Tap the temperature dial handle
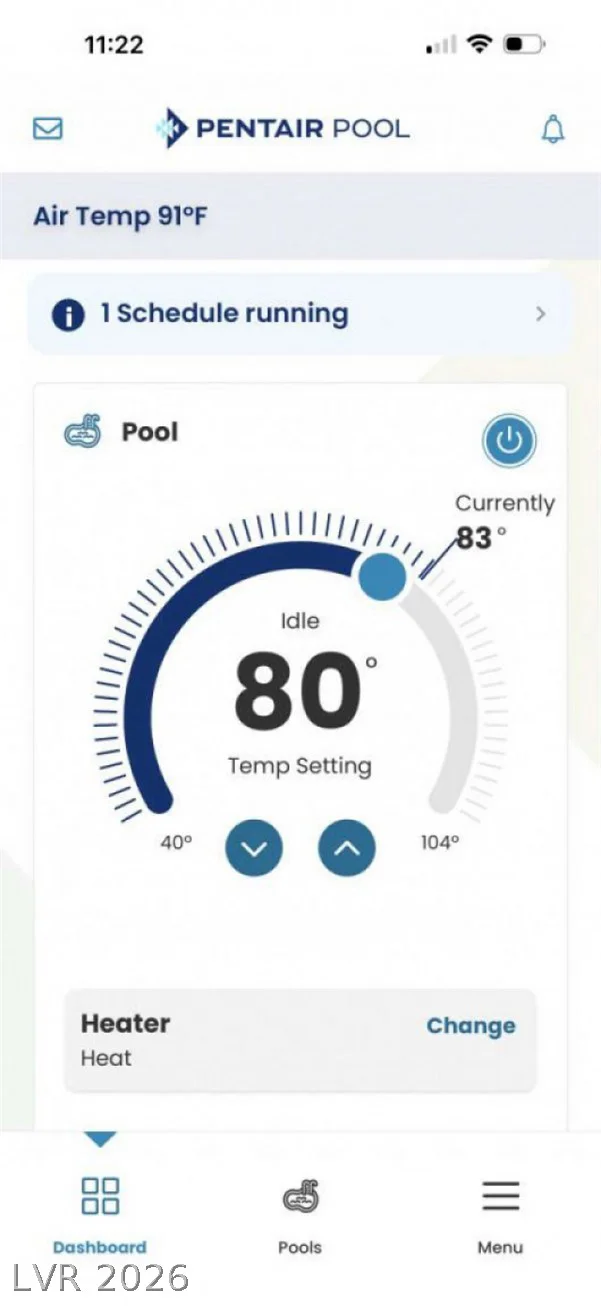This screenshot has height=1306, width=601. click(381, 577)
